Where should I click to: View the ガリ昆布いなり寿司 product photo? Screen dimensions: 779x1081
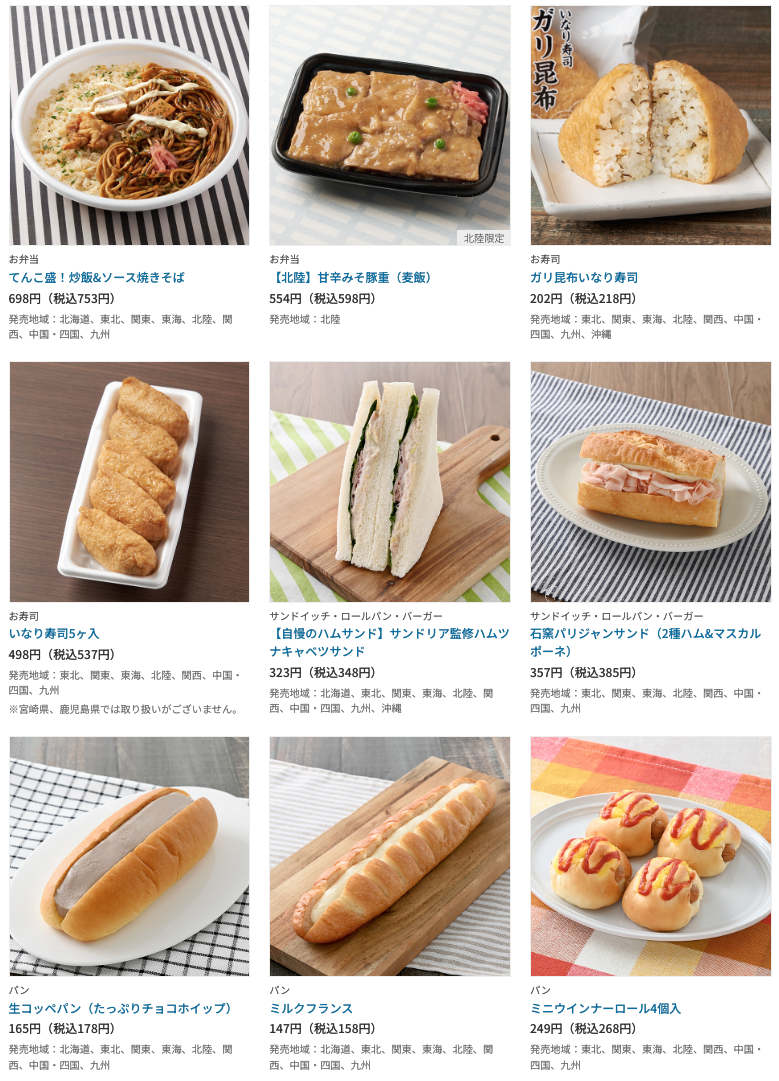pos(650,125)
